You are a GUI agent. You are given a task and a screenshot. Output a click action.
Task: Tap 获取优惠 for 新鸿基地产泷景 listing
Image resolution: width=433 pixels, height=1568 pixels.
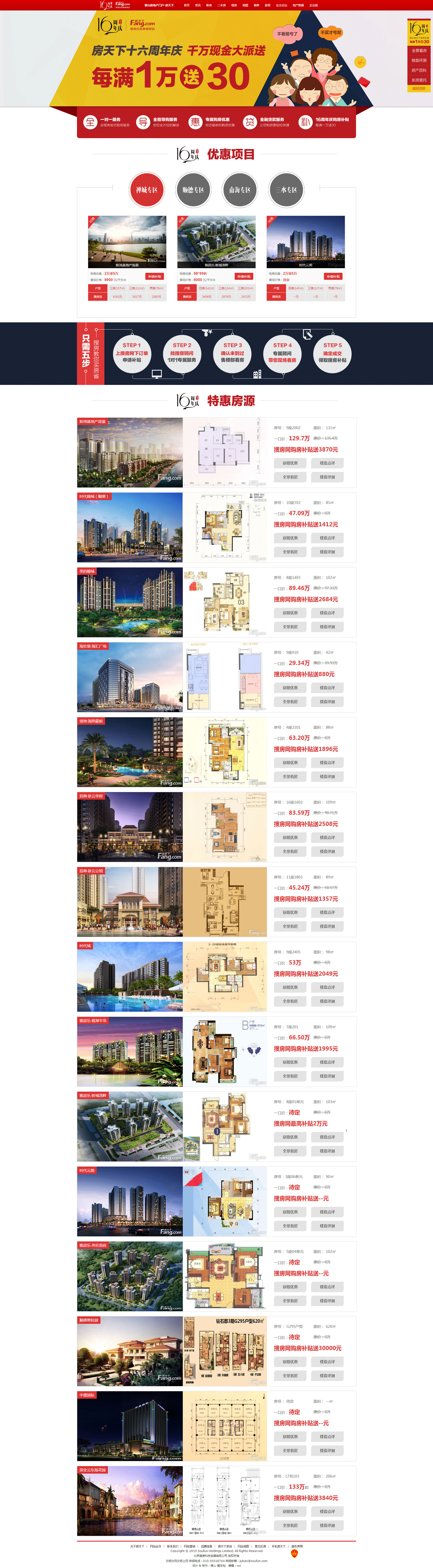(x=290, y=463)
